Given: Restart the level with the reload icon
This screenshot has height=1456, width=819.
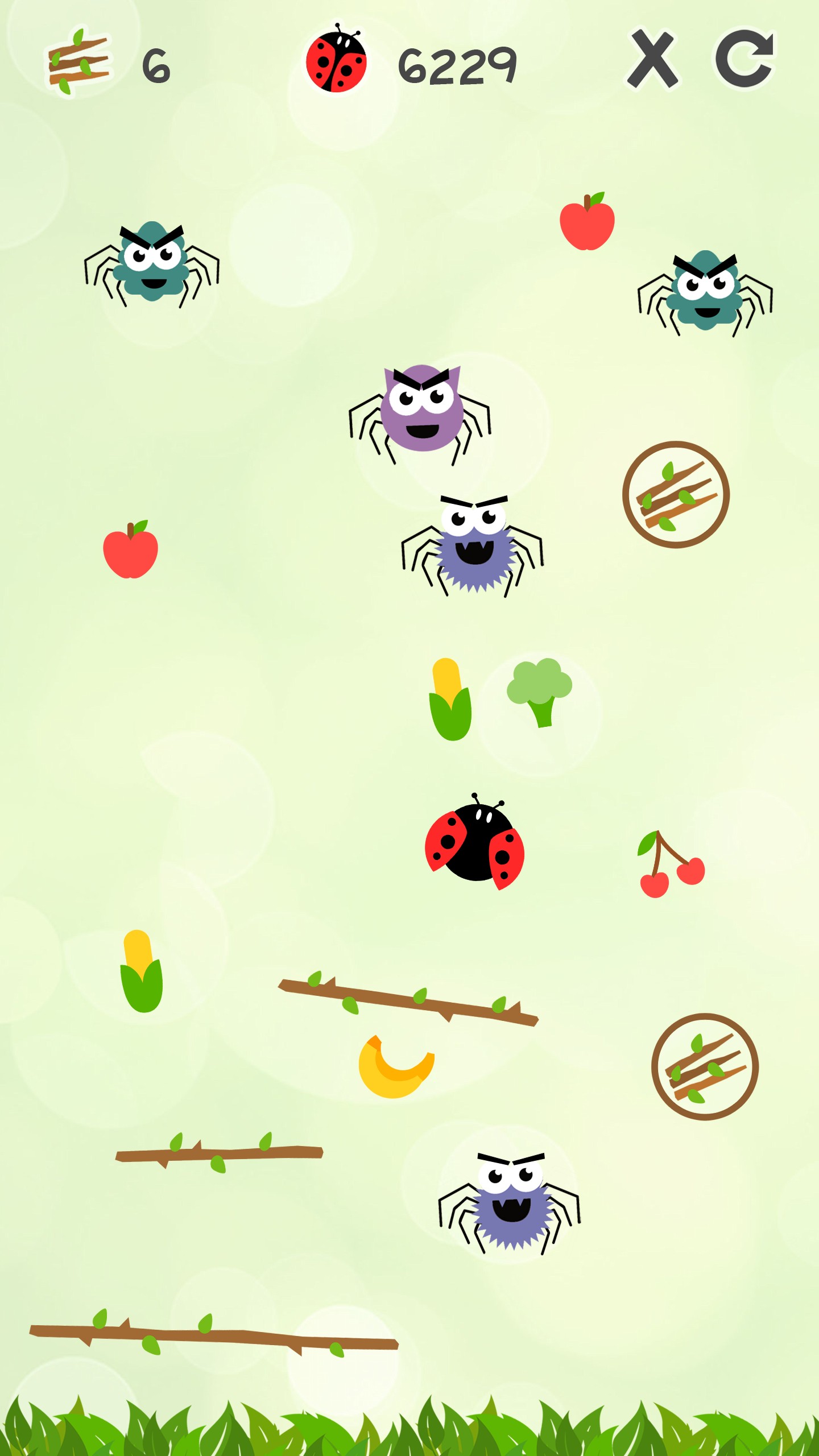Looking at the screenshot, I should tap(744, 59).
